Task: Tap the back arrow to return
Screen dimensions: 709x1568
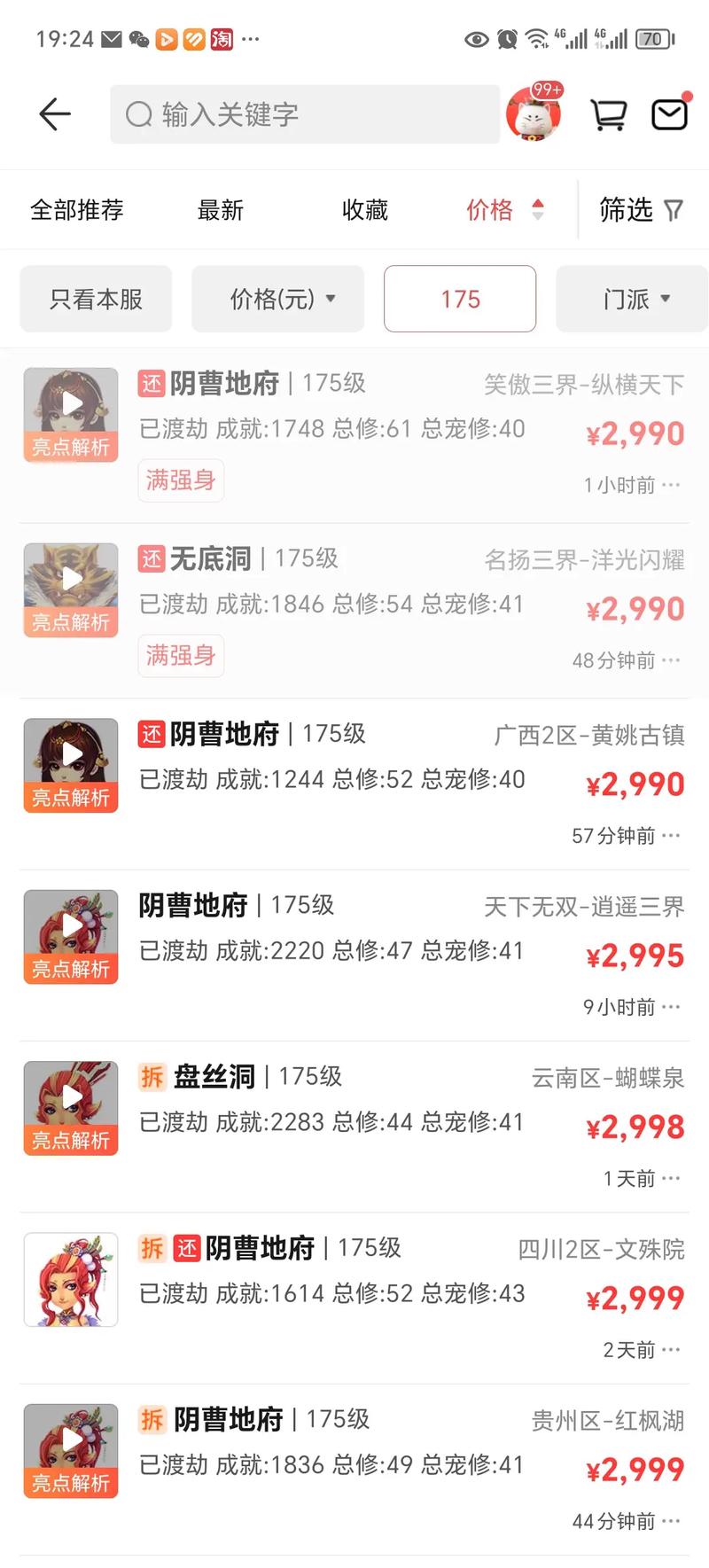Action: click(54, 113)
